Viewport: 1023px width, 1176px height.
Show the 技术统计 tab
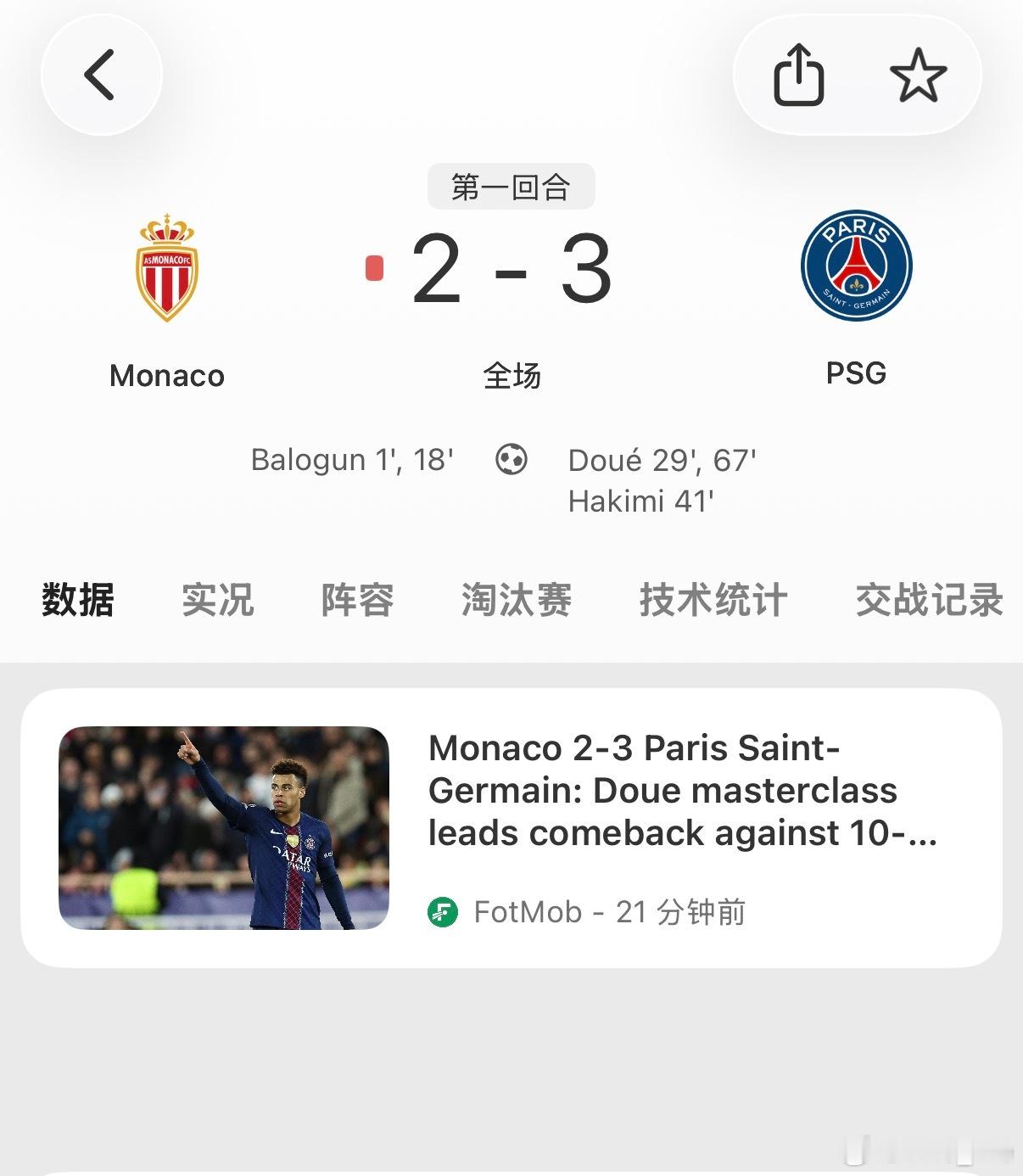[x=713, y=600]
